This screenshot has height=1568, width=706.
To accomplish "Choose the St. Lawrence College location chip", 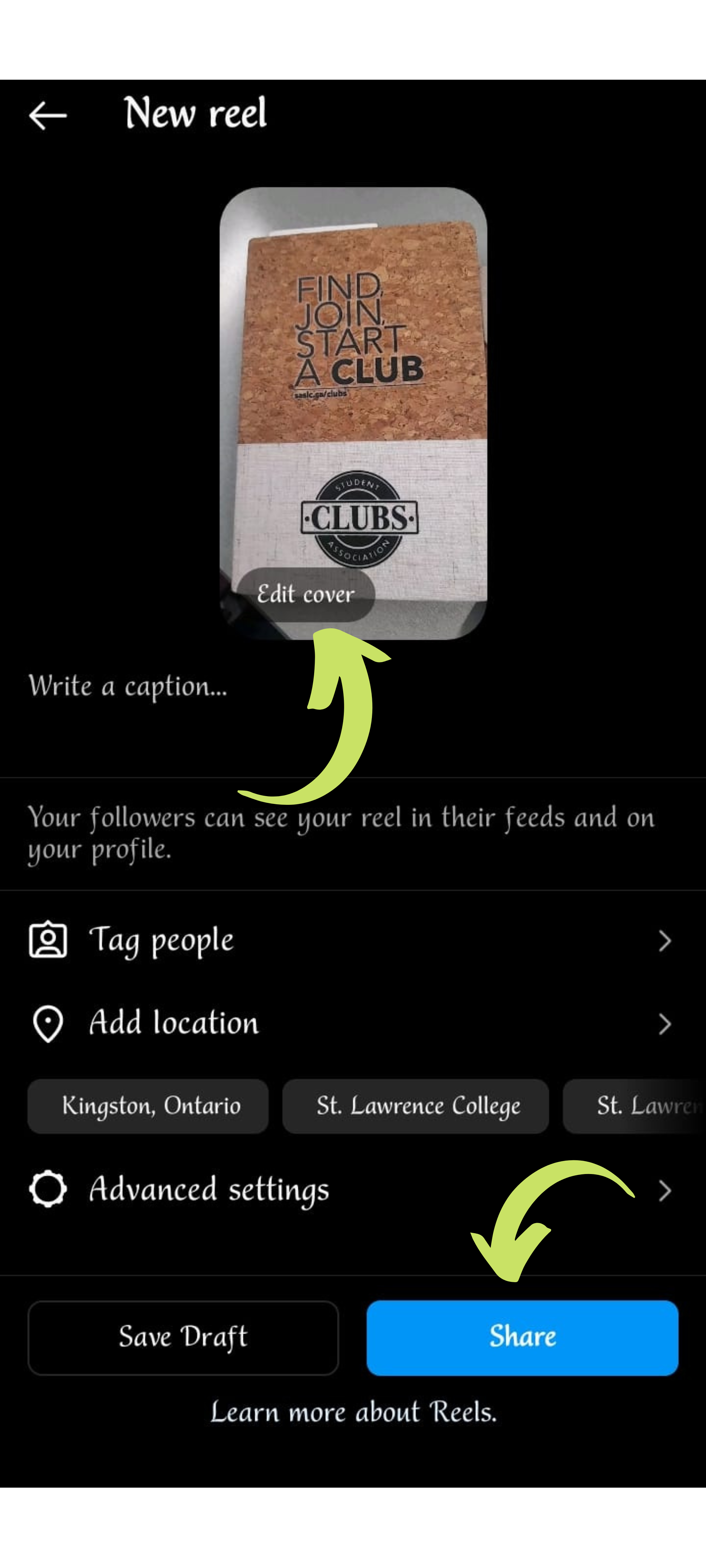I will click(415, 1106).
